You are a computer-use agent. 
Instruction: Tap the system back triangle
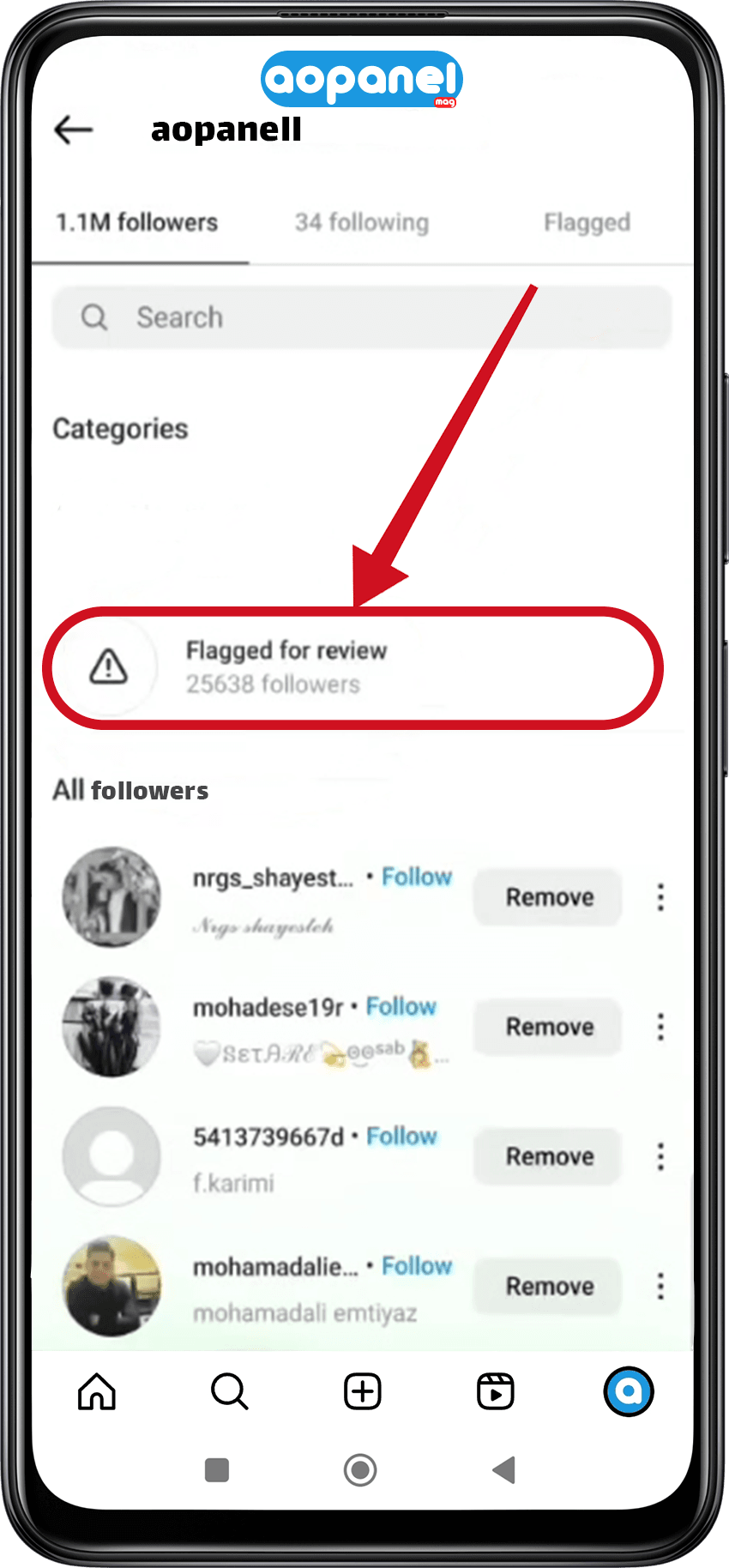point(504,1470)
